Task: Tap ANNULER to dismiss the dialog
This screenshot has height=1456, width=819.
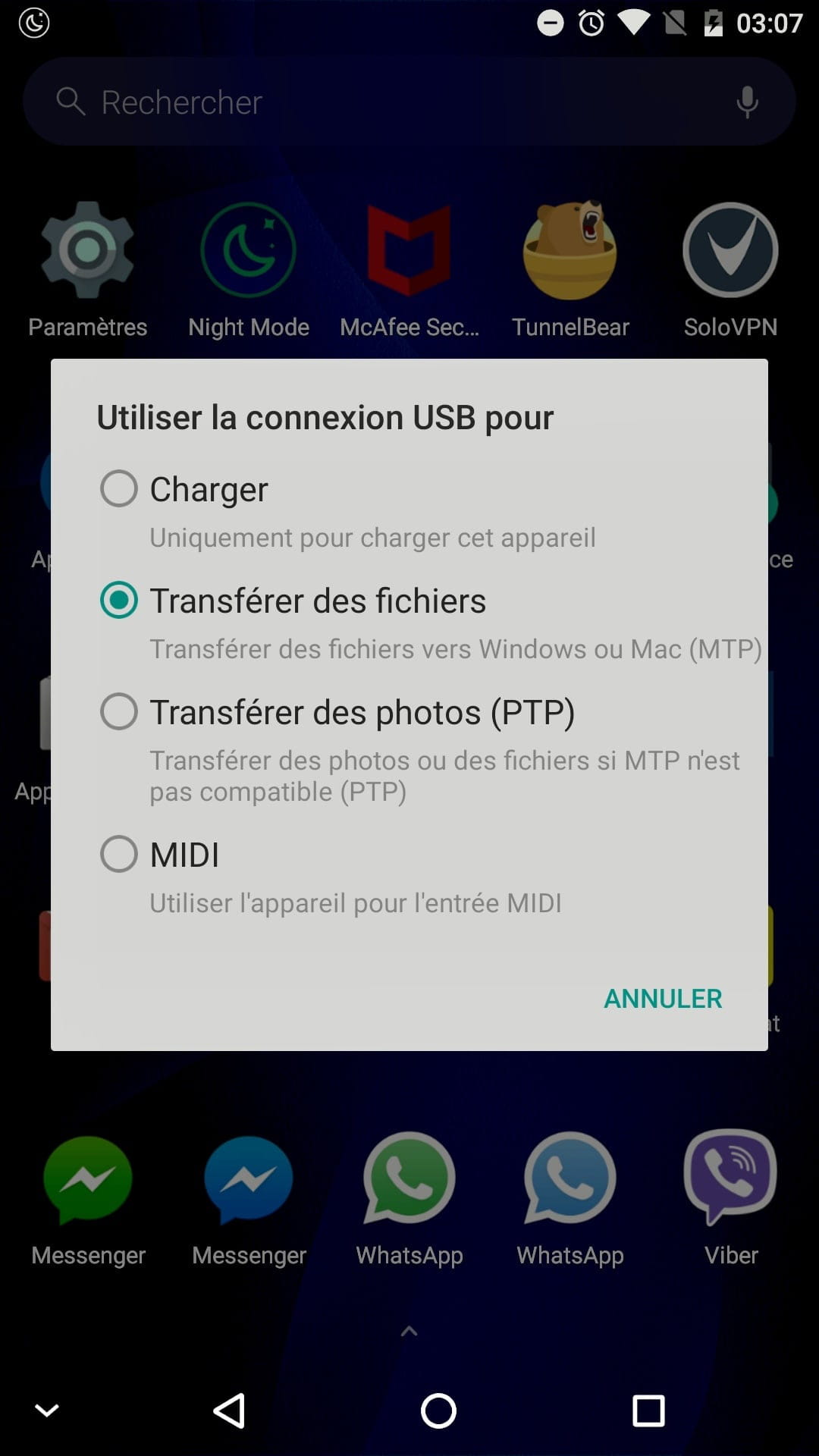Action: 663,999
